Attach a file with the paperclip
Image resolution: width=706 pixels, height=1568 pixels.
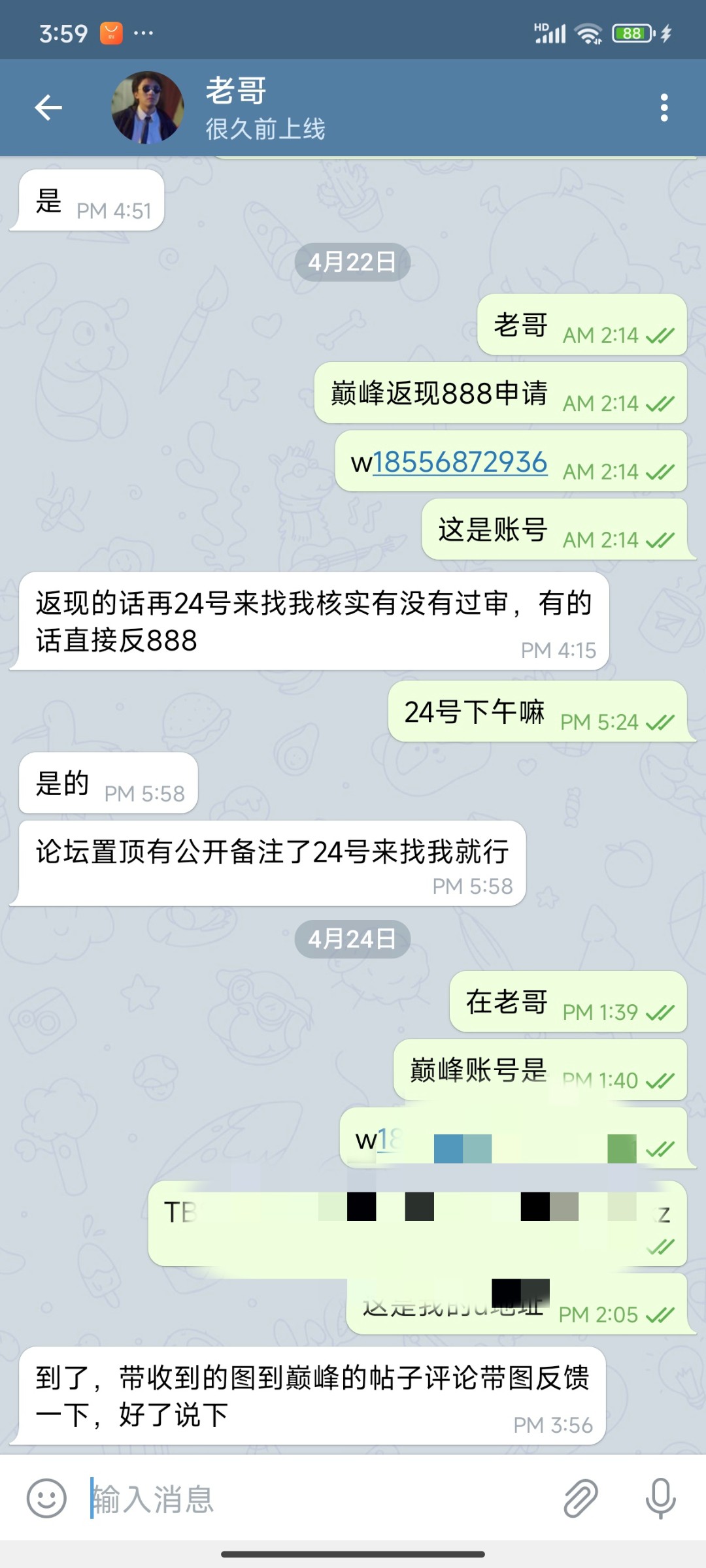pyautogui.click(x=580, y=1498)
